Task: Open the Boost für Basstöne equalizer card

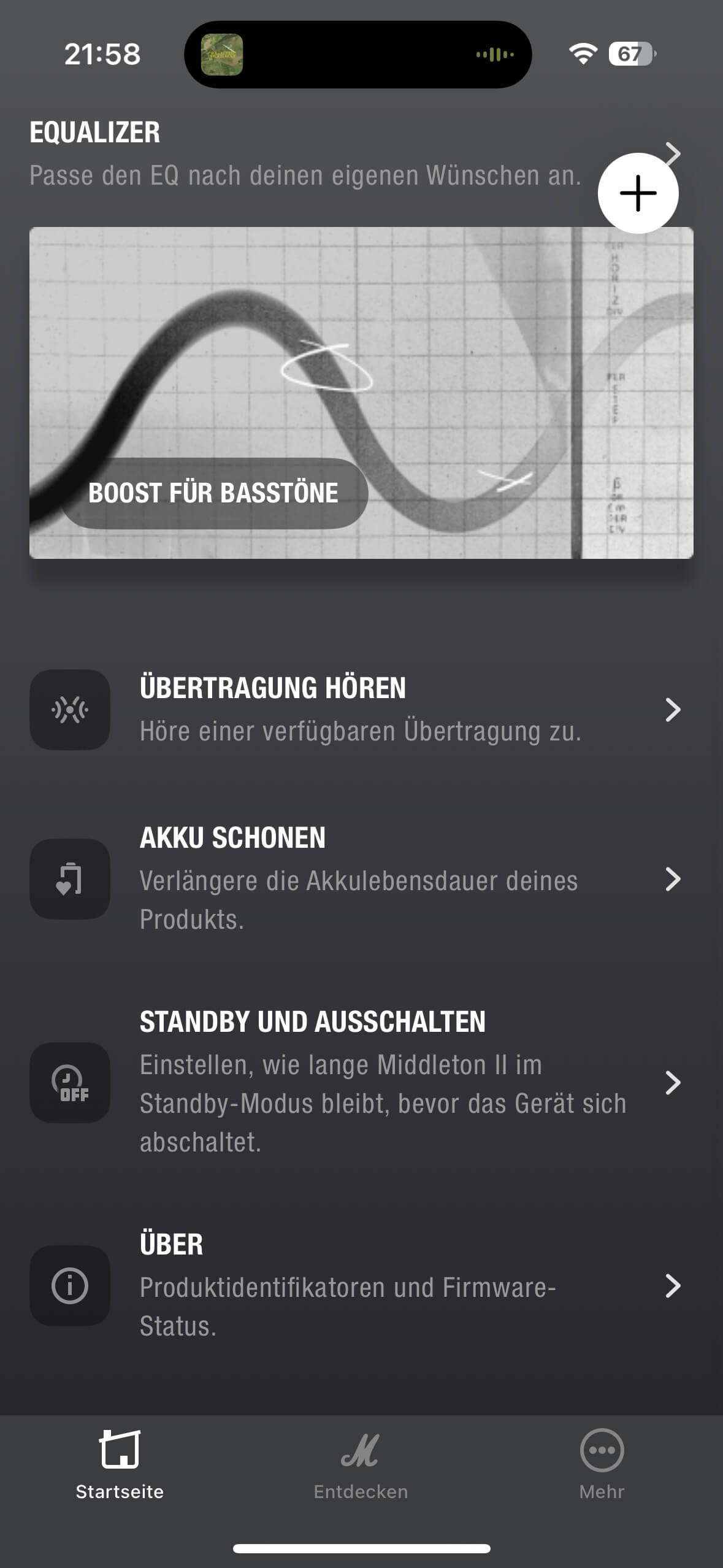Action: 361,393
